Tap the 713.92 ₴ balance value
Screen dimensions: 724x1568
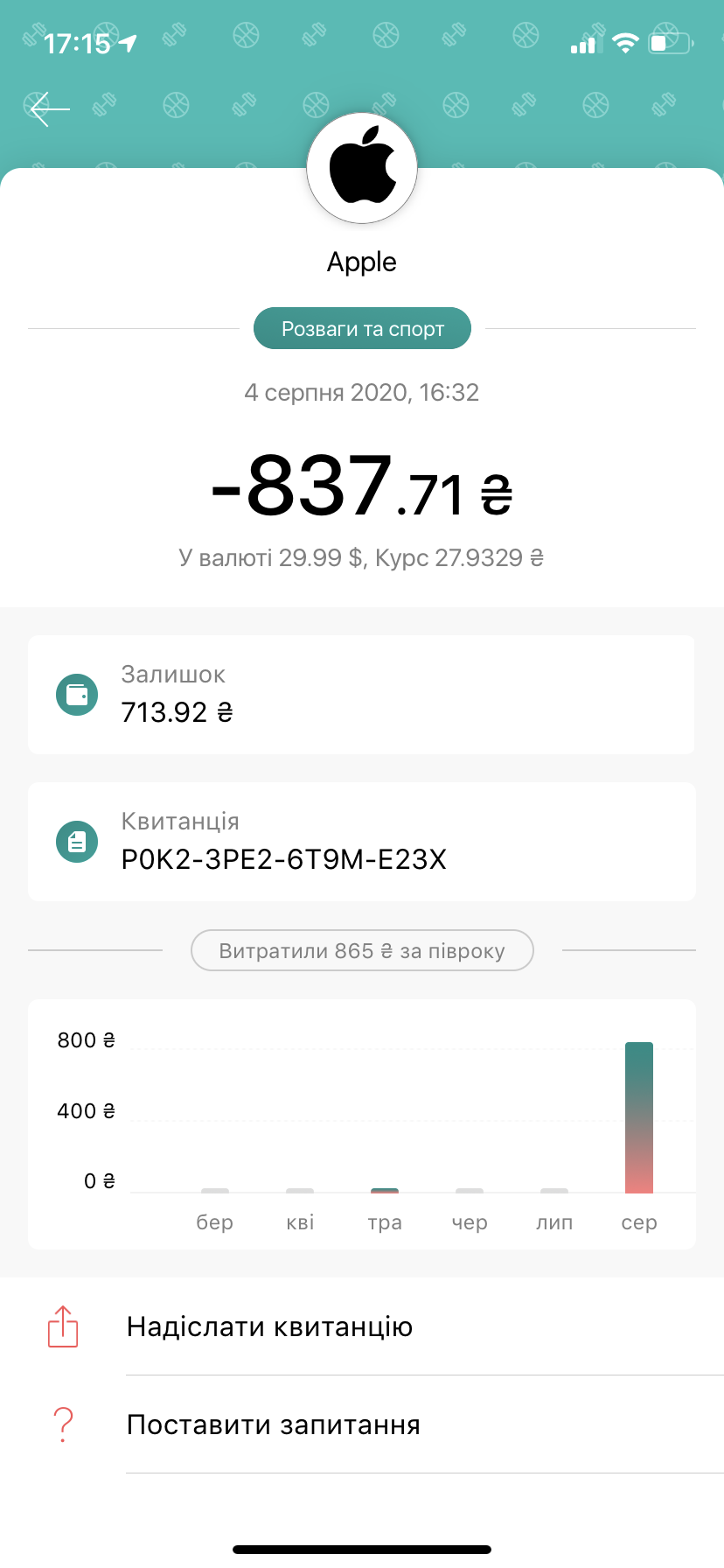(x=173, y=712)
